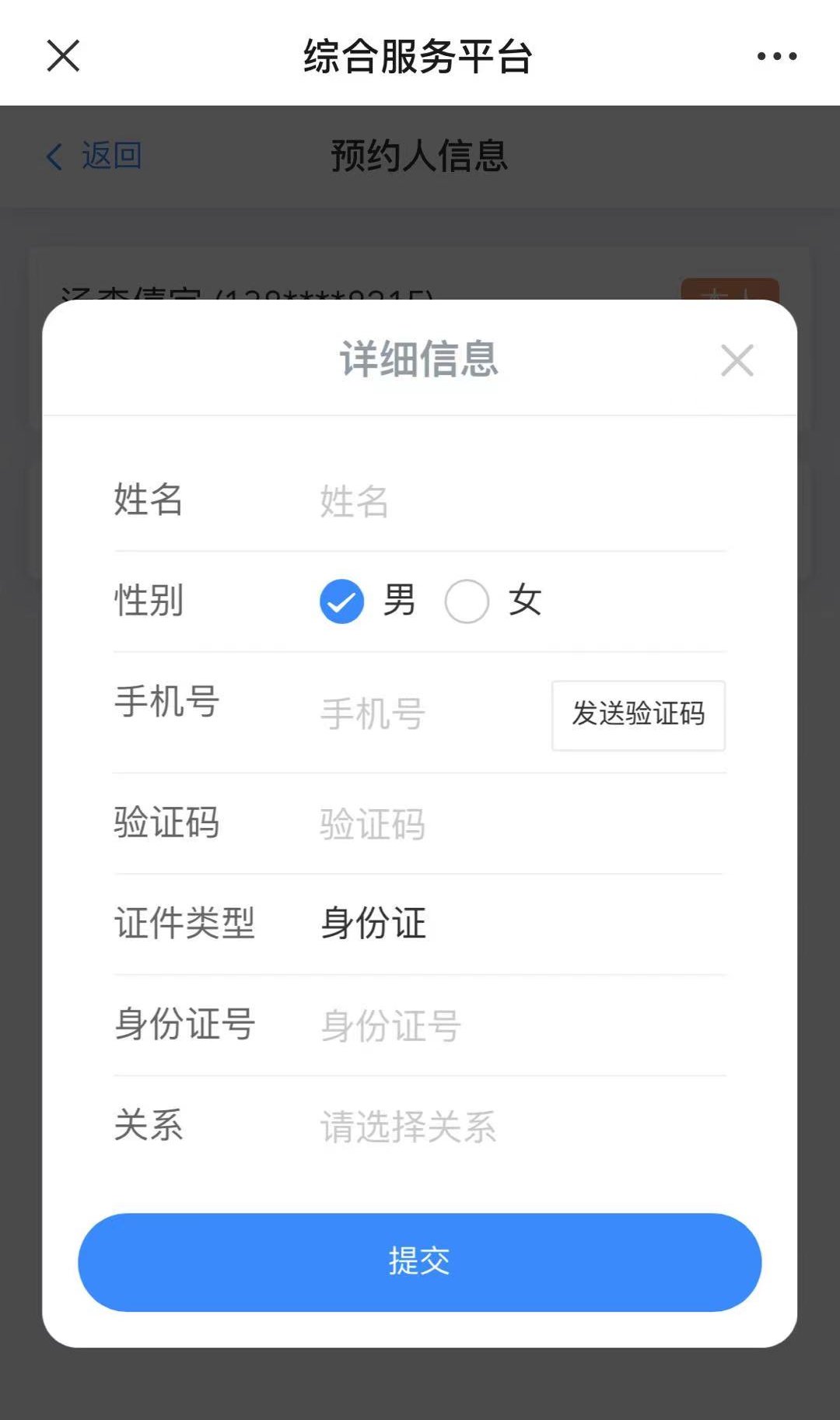Tap 发送验证码 to send verification code
Image resolution: width=840 pixels, height=1420 pixels.
coord(638,714)
